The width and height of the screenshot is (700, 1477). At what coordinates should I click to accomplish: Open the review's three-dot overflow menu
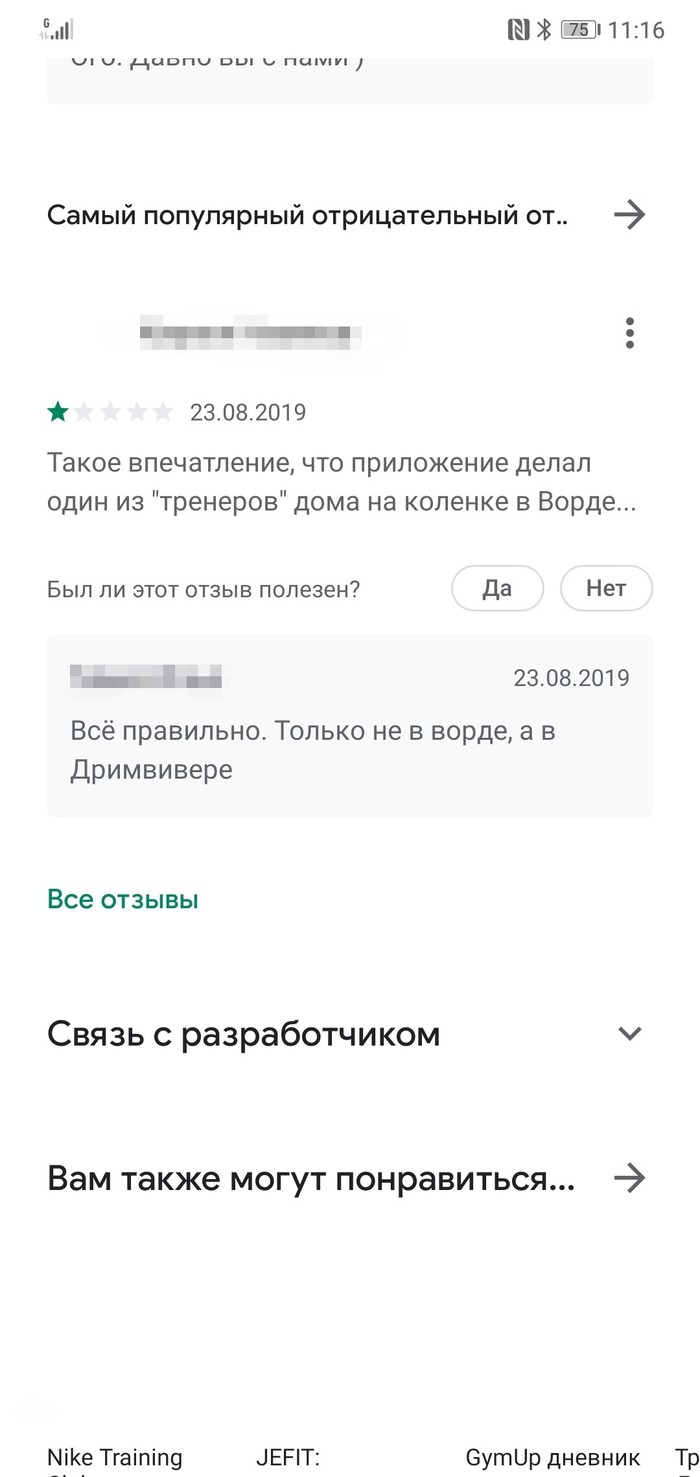pyautogui.click(x=629, y=333)
